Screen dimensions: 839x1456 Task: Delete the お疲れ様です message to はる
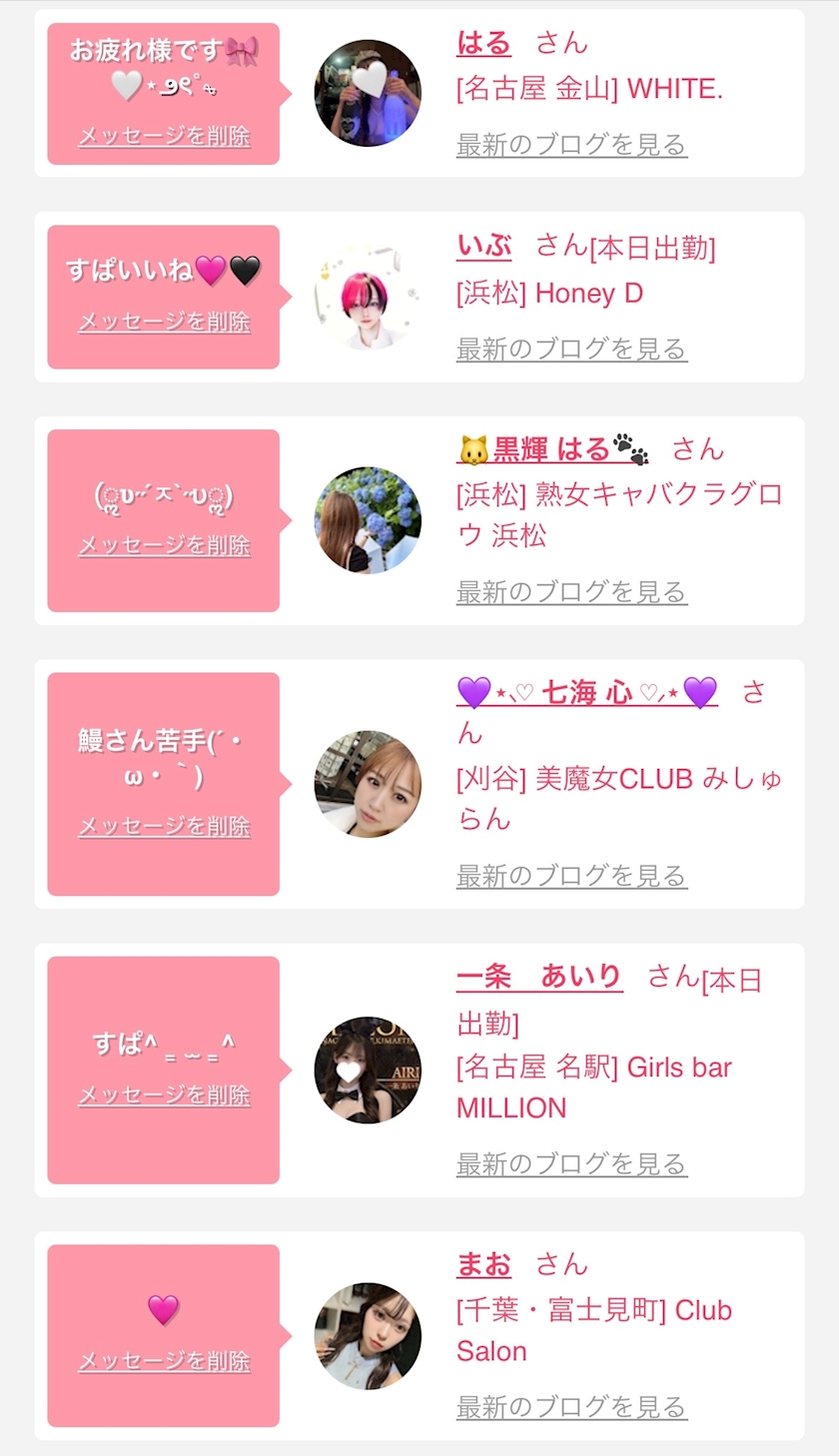164,136
